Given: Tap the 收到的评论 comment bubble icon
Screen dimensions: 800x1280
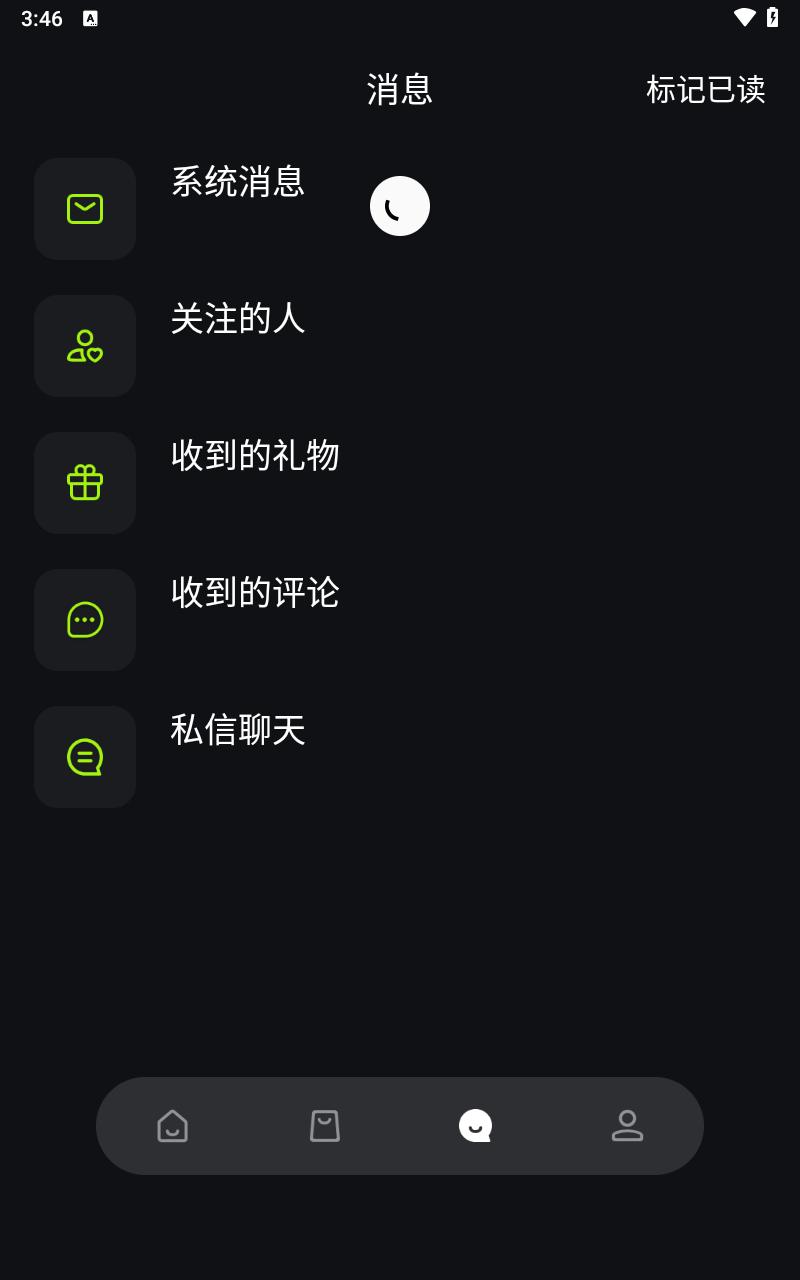Looking at the screenshot, I should coord(85,620).
